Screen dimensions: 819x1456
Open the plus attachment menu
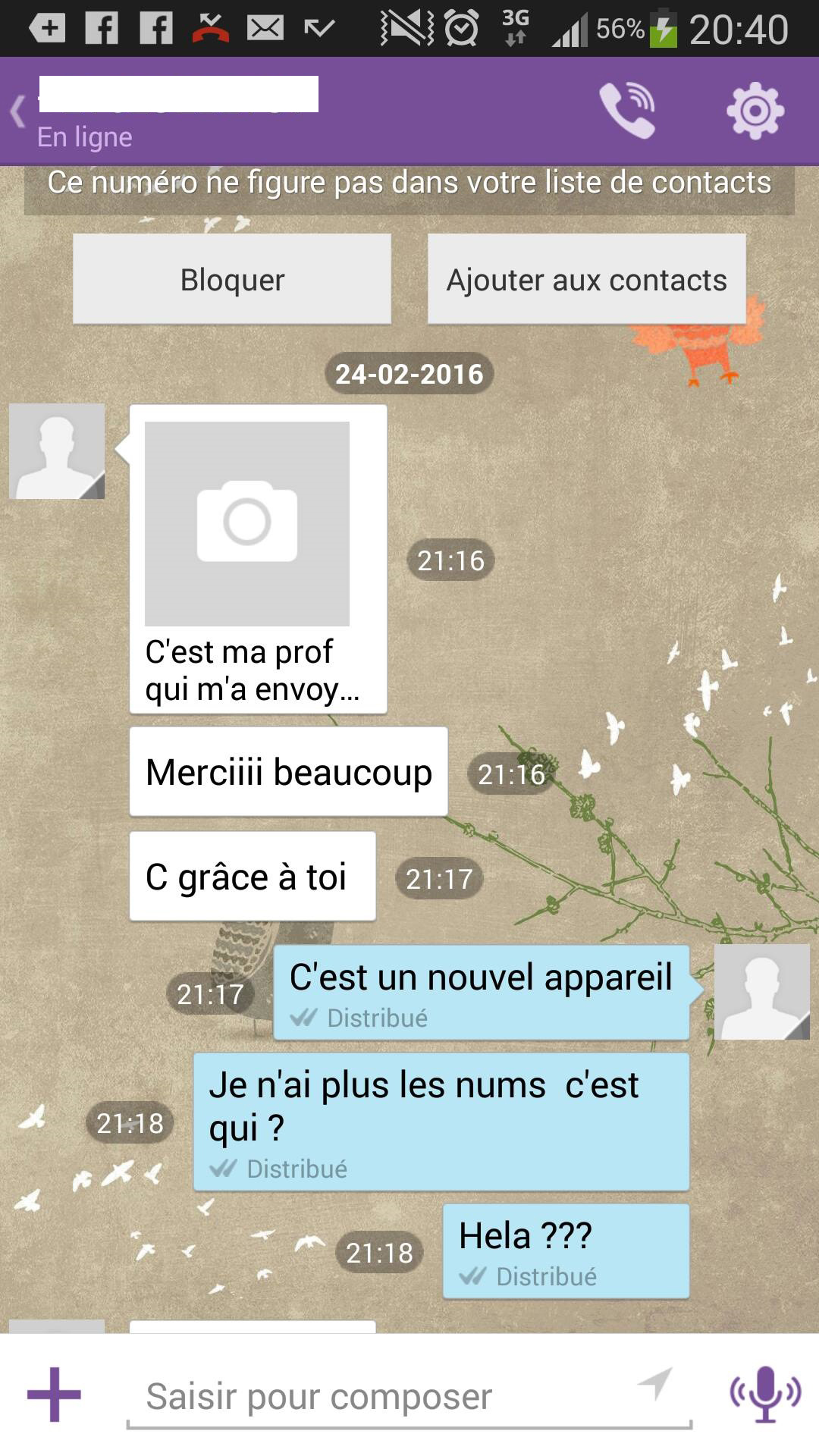tap(54, 1395)
